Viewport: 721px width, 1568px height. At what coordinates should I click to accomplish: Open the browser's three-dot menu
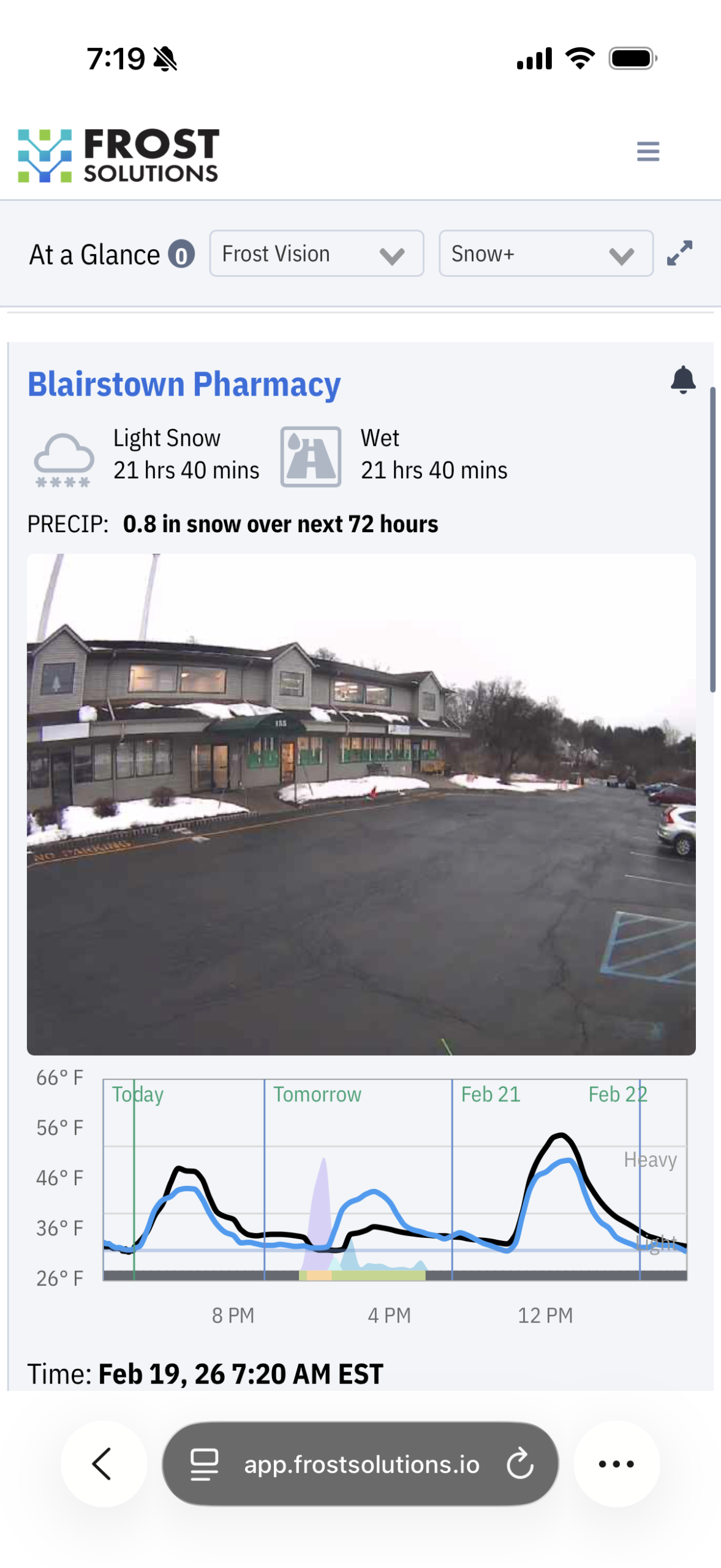[x=616, y=1463]
